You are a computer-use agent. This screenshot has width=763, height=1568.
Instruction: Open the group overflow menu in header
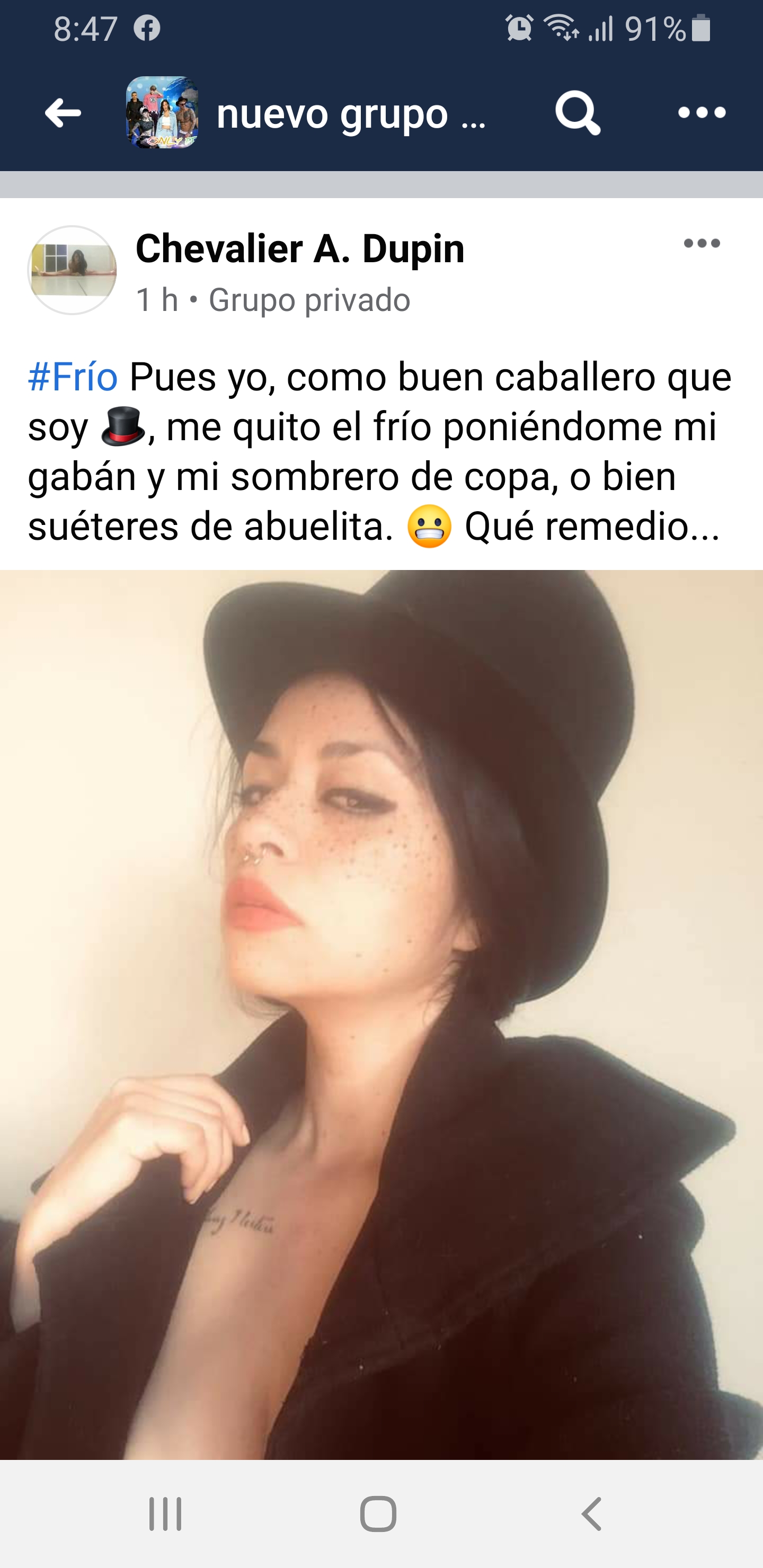click(x=702, y=113)
